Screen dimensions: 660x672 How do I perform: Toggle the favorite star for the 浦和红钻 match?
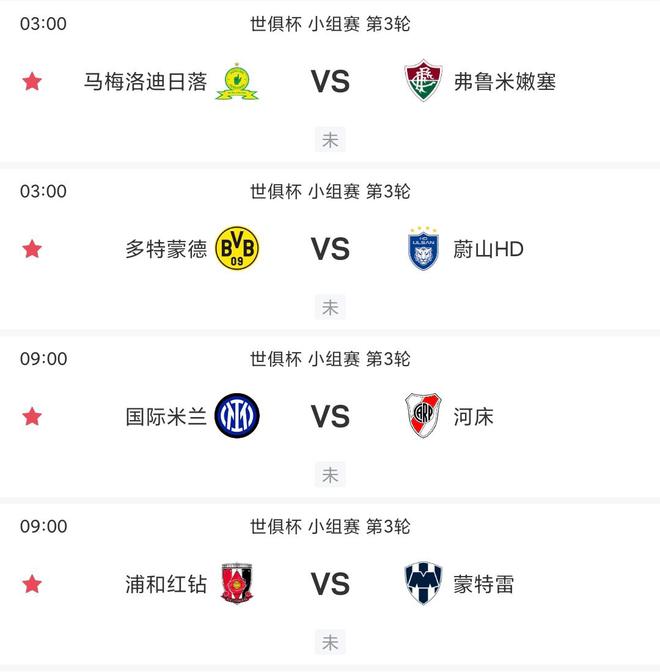(x=32, y=584)
